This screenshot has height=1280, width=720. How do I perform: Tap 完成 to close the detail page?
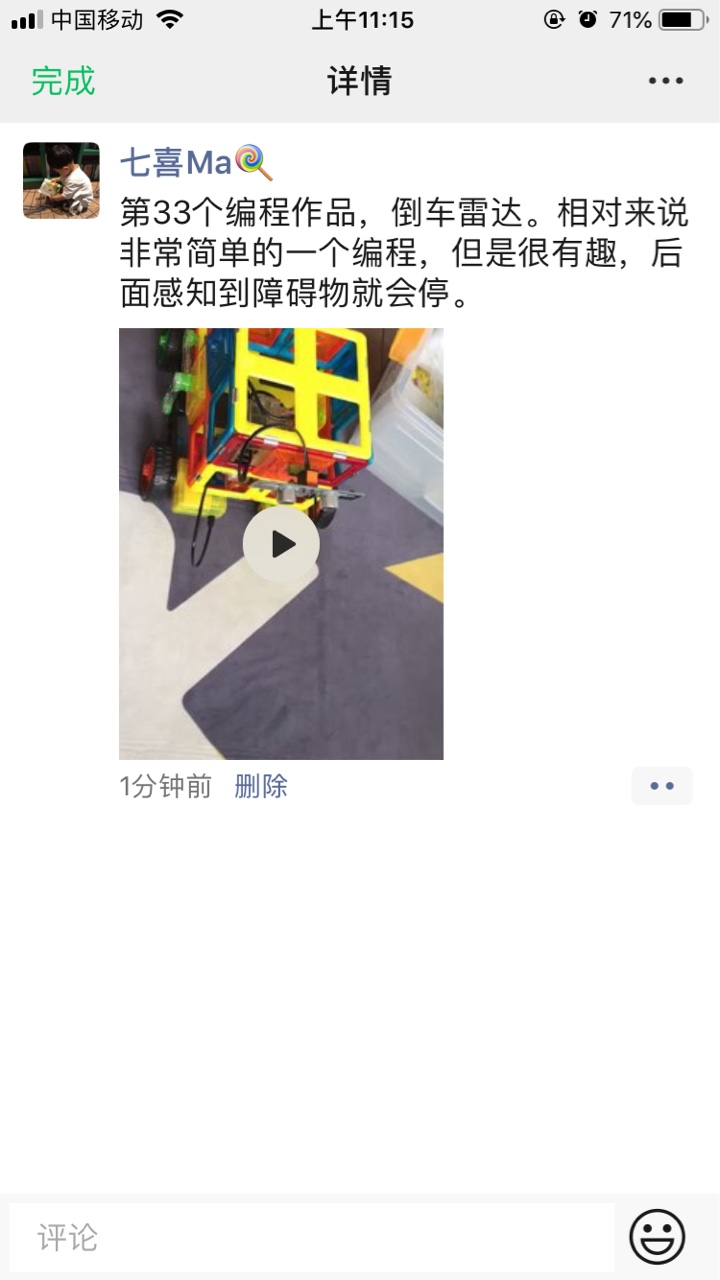tap(63, 81)
